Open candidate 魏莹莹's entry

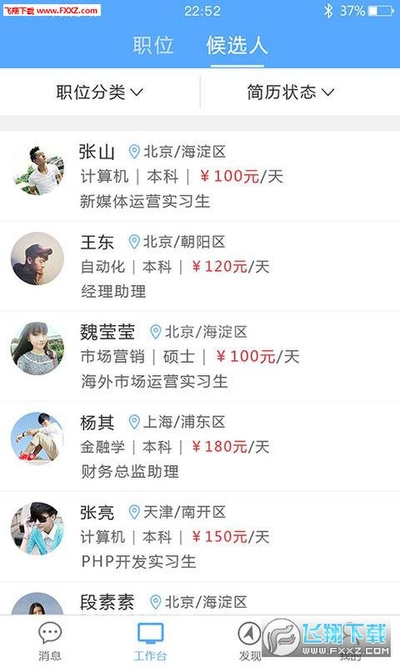pyautogui.click(x=200, y=356)
